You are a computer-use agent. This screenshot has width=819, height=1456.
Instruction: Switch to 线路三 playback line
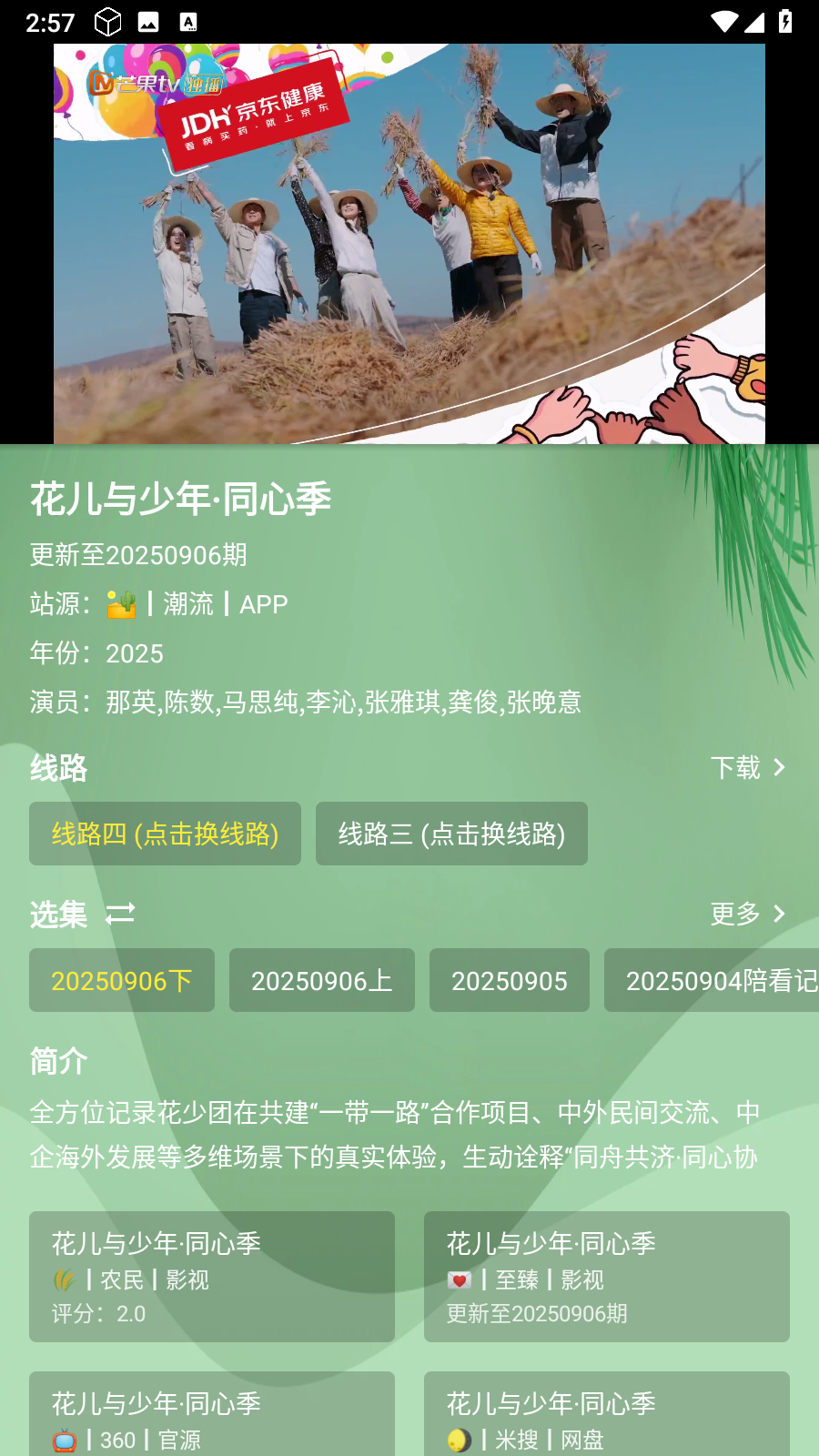point(451,834)
